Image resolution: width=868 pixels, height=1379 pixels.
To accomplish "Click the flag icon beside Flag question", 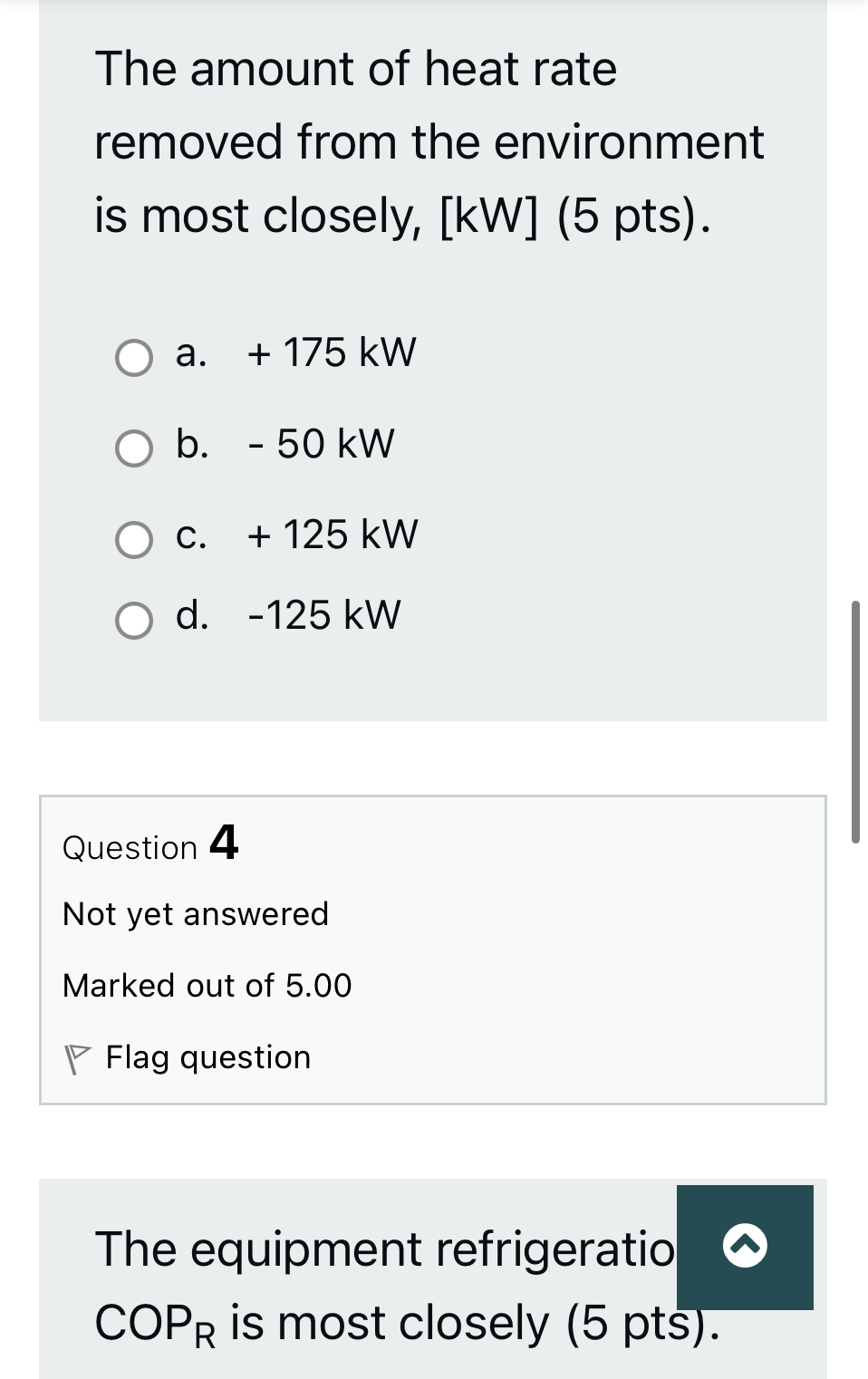I will [77, 1056].
